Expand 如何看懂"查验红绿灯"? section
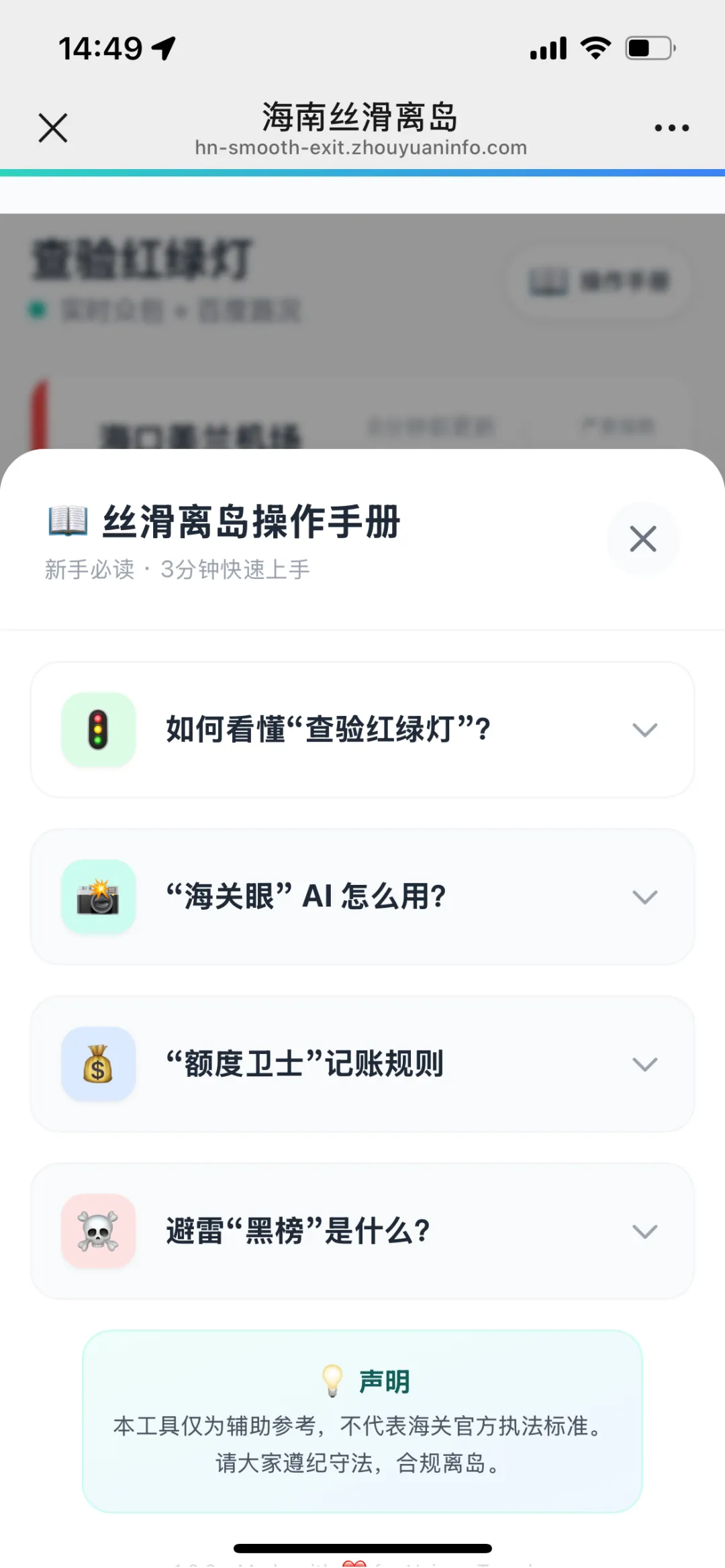This screenshot has width=725, height=1568. coord(362,729)
